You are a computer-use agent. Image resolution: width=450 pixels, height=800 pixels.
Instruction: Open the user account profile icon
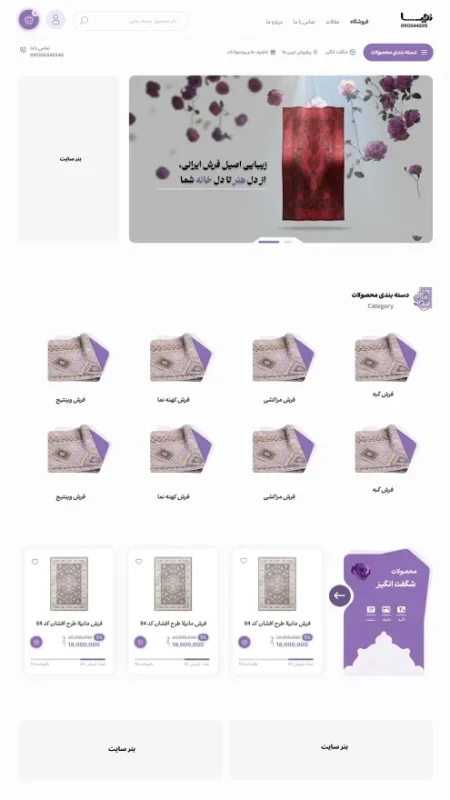point(56,20)
